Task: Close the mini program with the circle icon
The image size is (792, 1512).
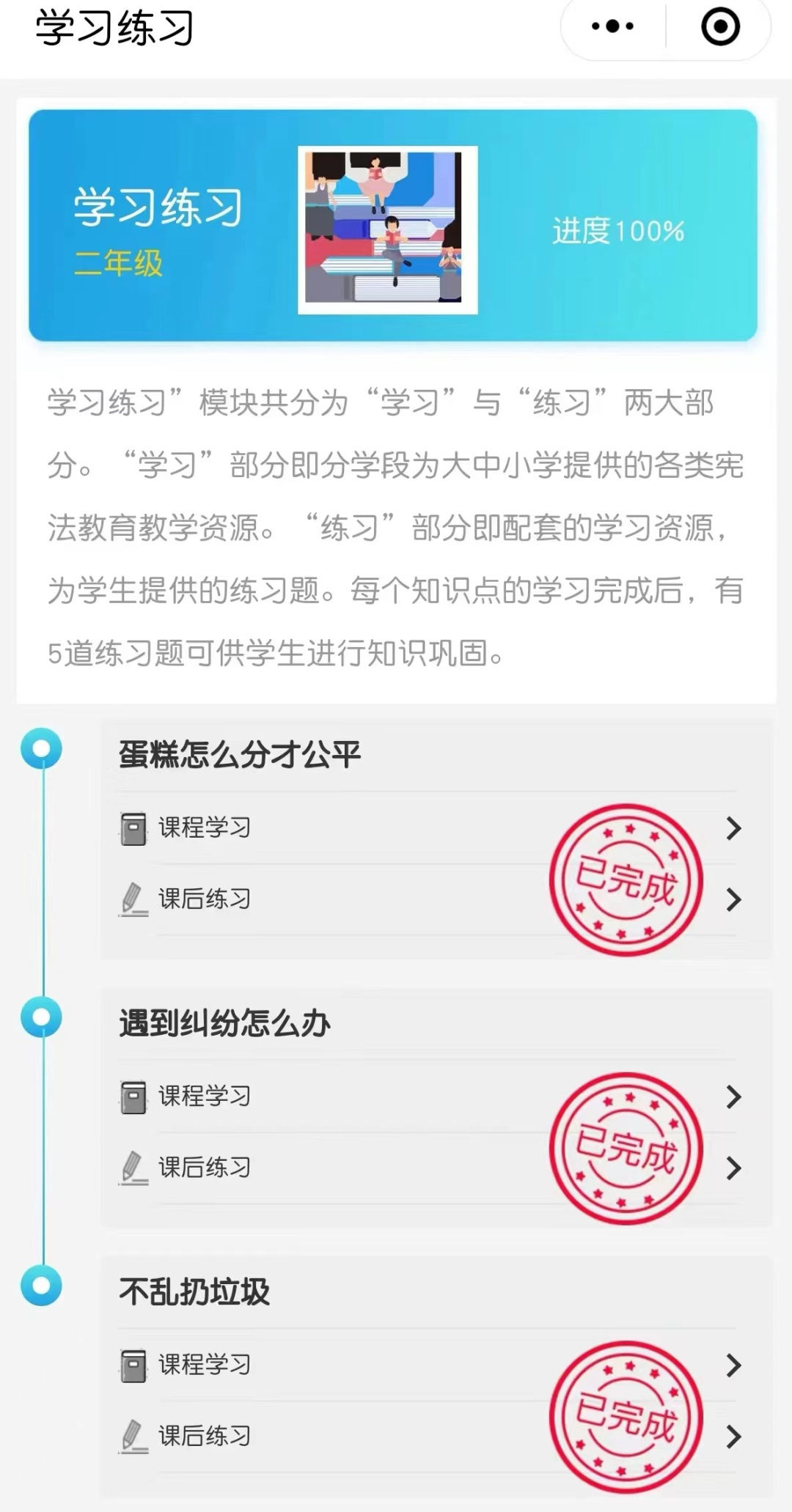Action: coord(720,27)
